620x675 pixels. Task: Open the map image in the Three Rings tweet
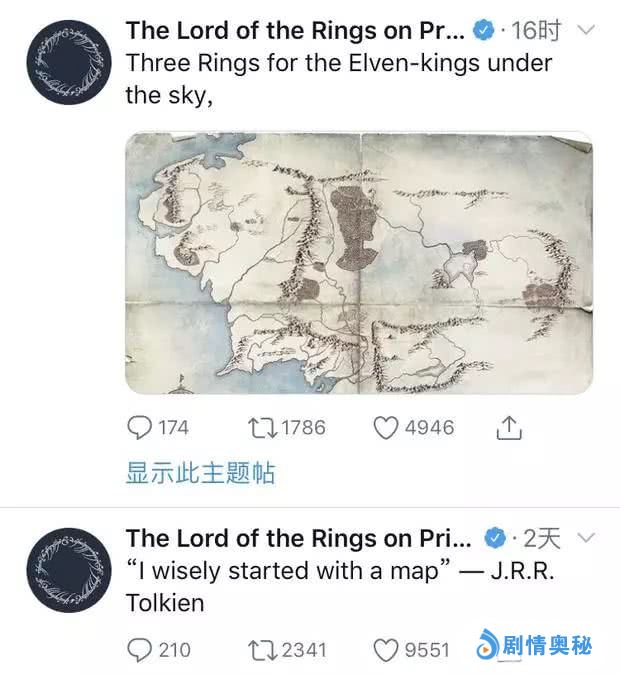tap(358, 262)
